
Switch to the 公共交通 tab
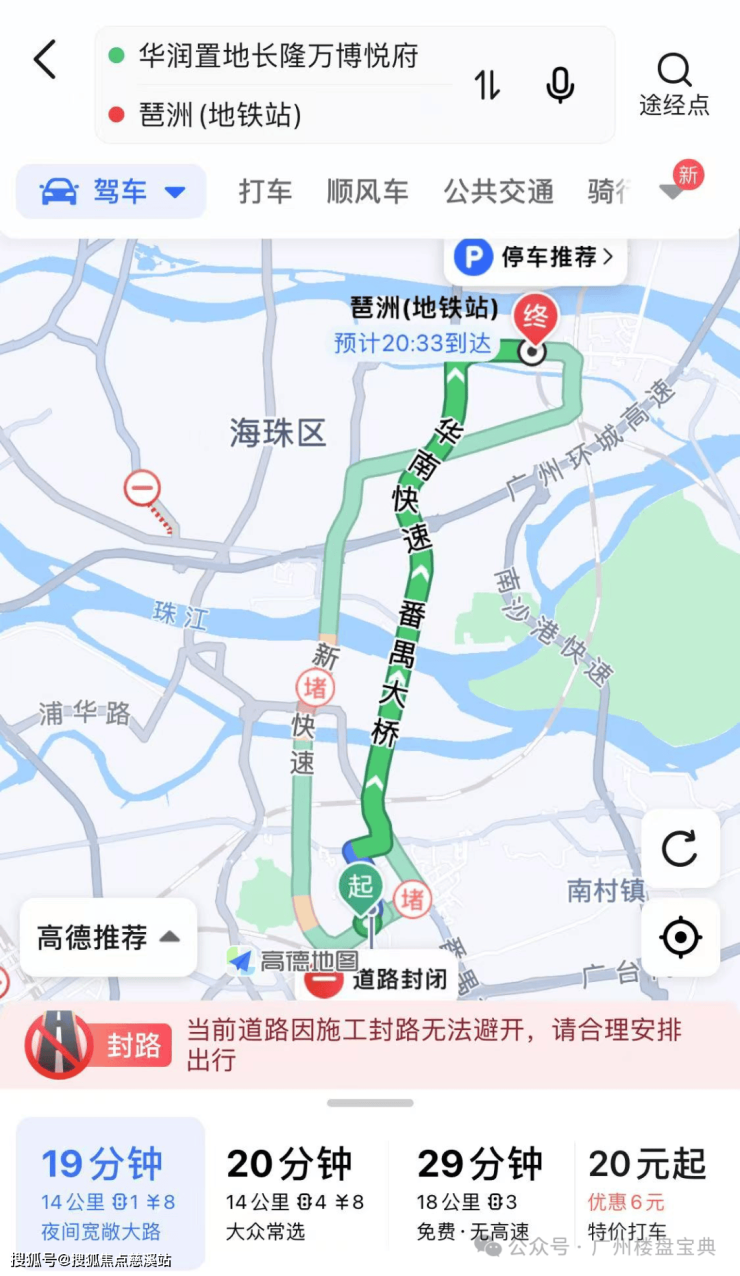point(498,191)
